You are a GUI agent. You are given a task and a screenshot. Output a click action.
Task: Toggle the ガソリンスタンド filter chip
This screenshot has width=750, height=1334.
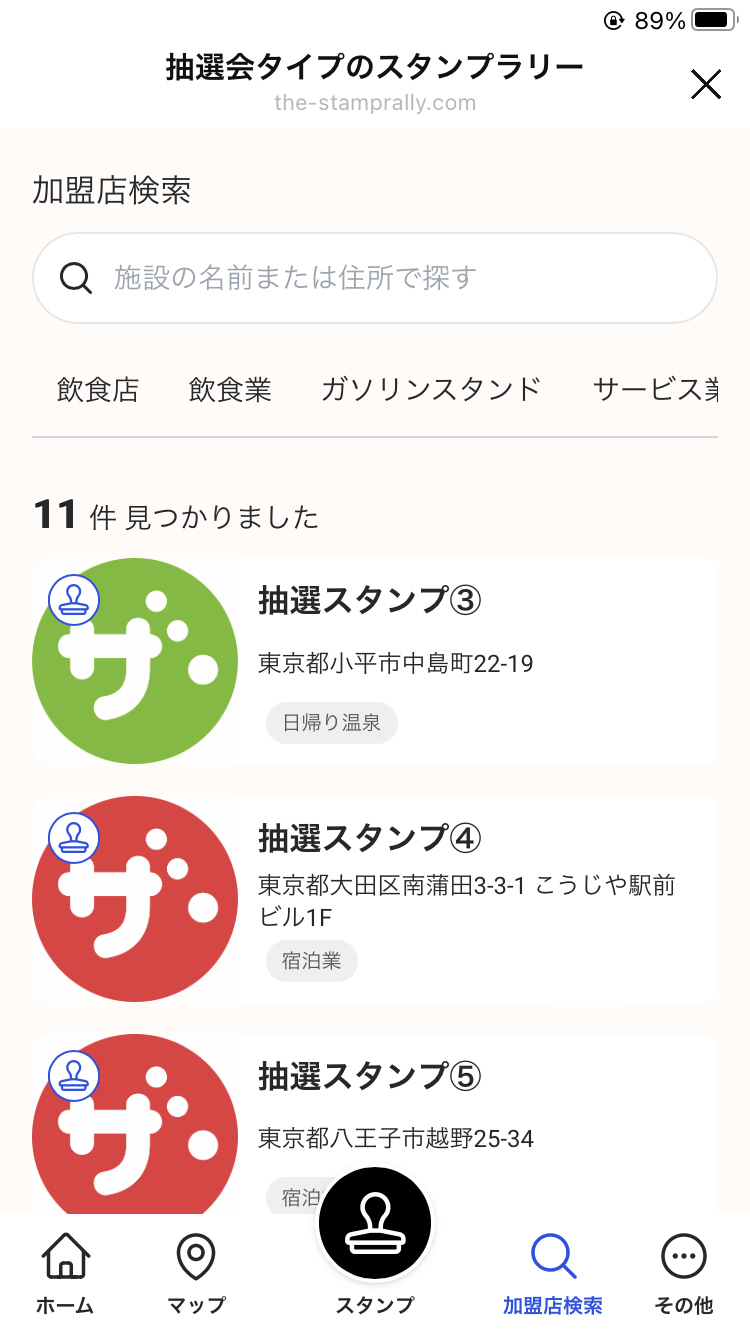[x=432, y=389]
